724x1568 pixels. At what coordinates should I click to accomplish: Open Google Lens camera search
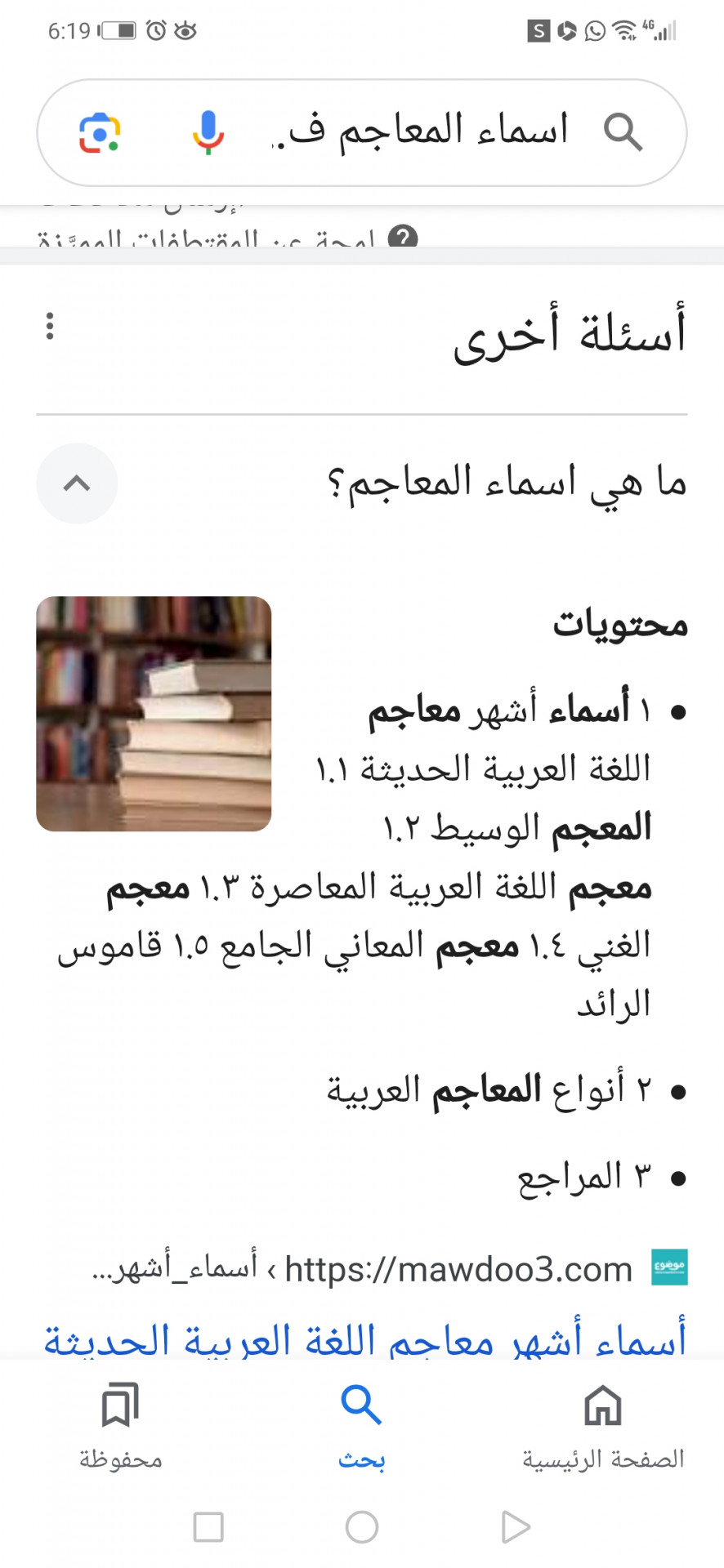click(x=100, y=132)
